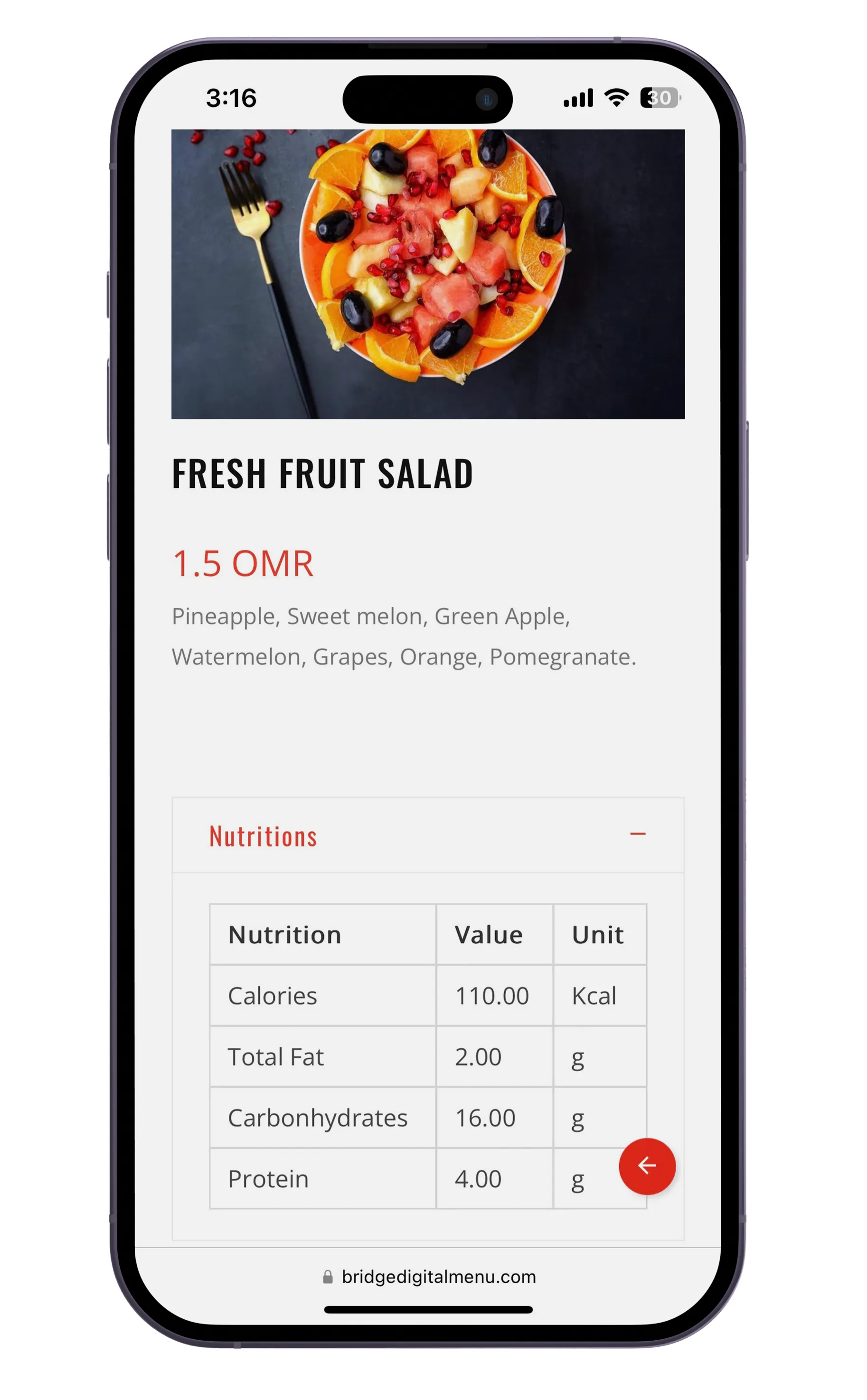The image size is (867, 1400).
Task: Tap the red back arrow button
Action: point(647,1166)
